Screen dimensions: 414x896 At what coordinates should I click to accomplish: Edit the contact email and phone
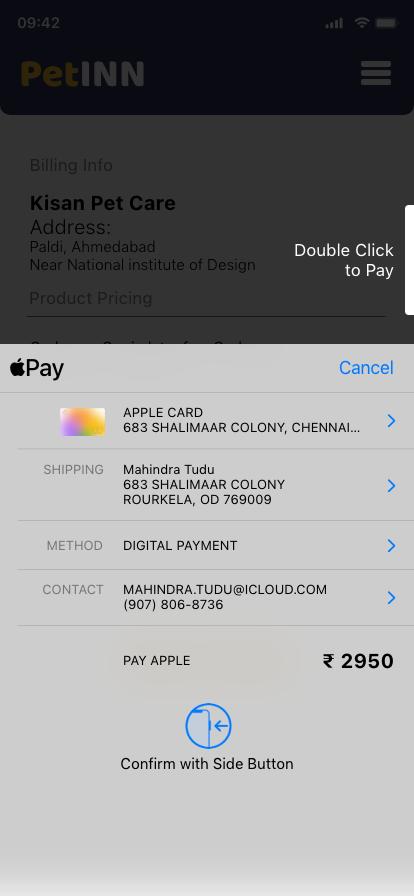(x=207, y=597)
